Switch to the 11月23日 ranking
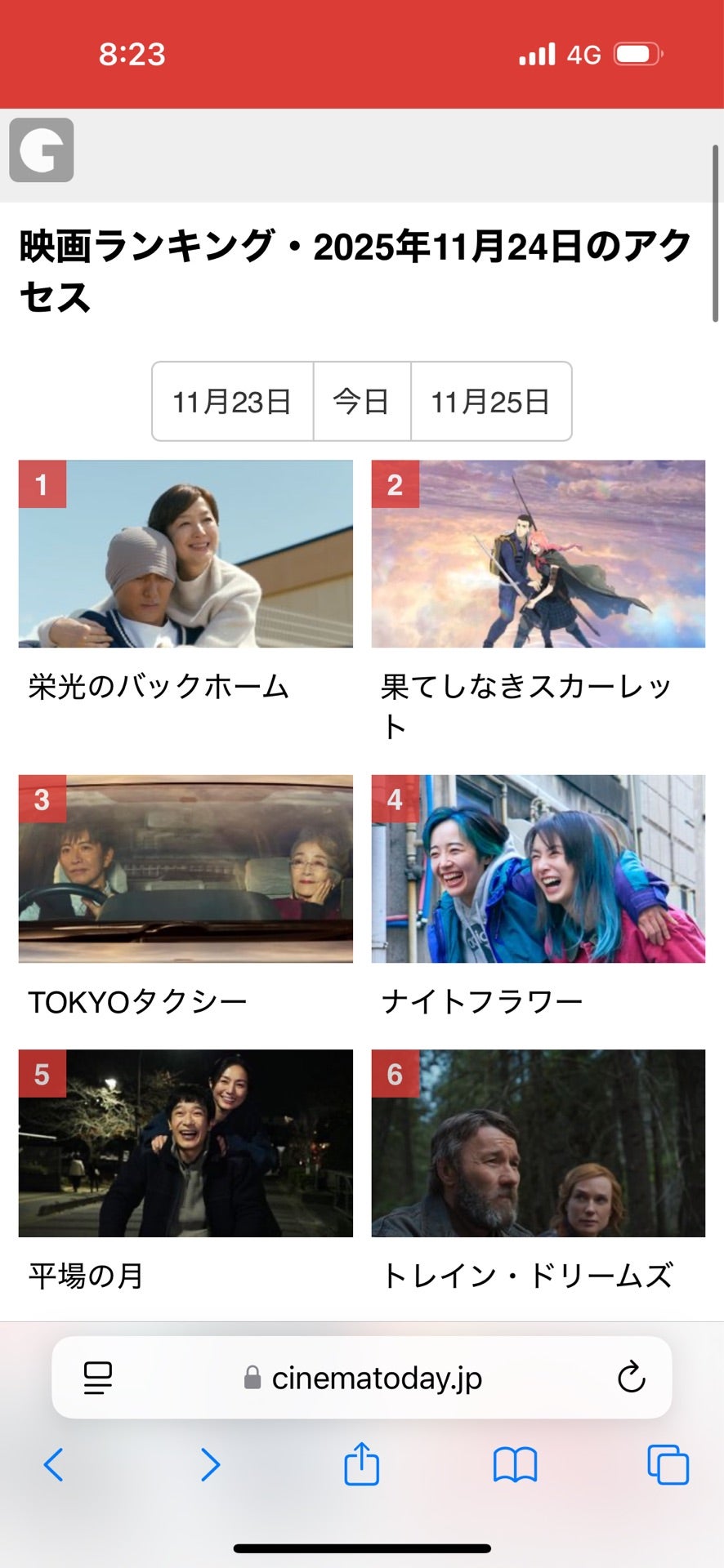Image resolution: width=724 pixels, height=1568 pixels. click(x=232, y=402)
